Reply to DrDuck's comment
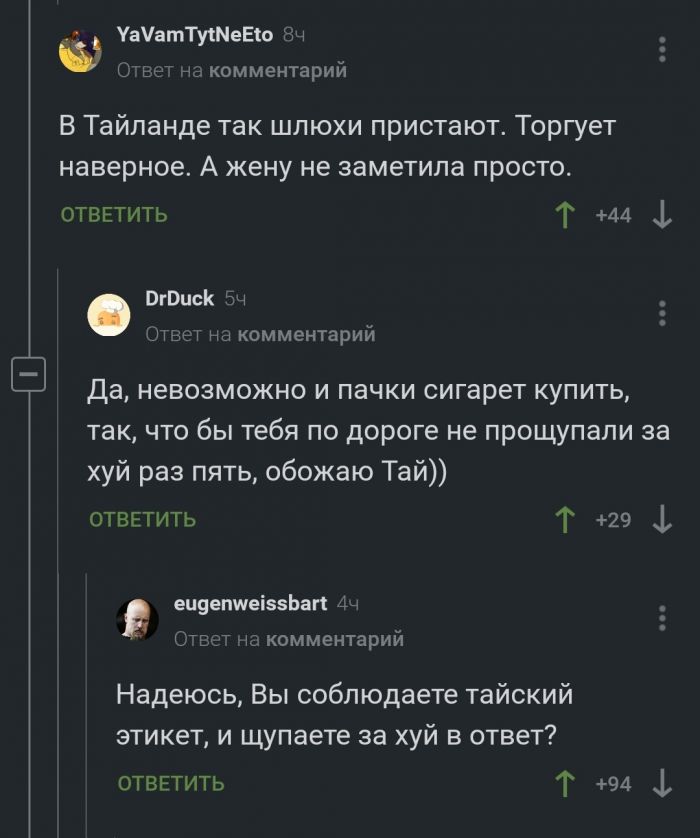The width and height of the screenshot is (700, 838). tap(142, 519)
